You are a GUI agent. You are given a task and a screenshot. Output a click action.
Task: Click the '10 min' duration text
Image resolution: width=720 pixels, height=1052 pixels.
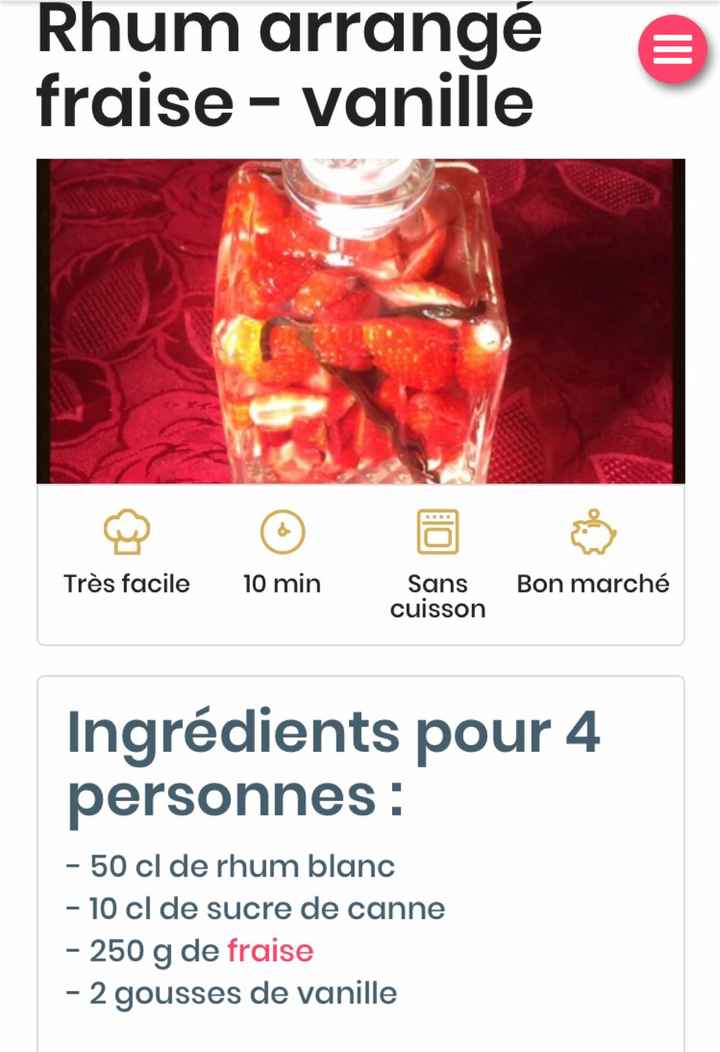(281, 583)
